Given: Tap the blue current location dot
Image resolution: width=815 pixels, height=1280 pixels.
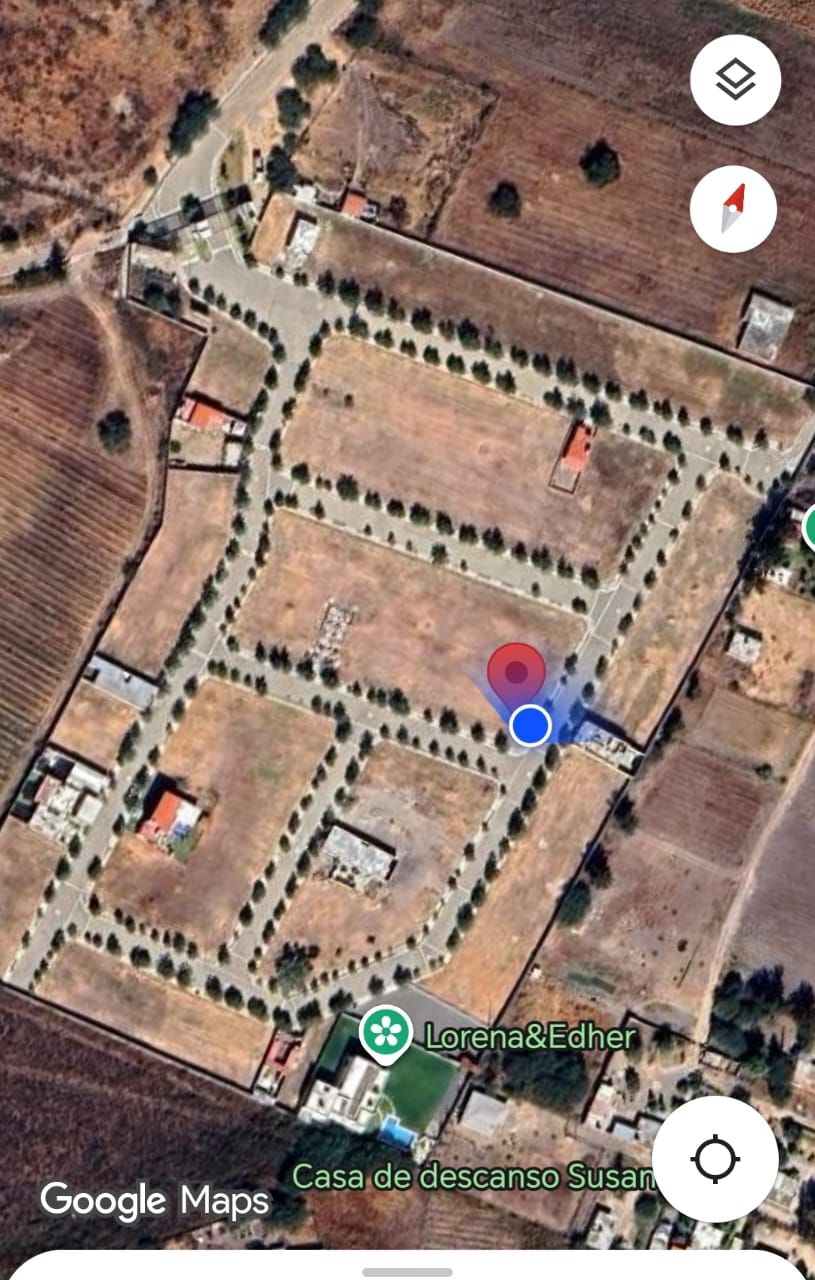Looking at the screenshot, I should point(530,725).
